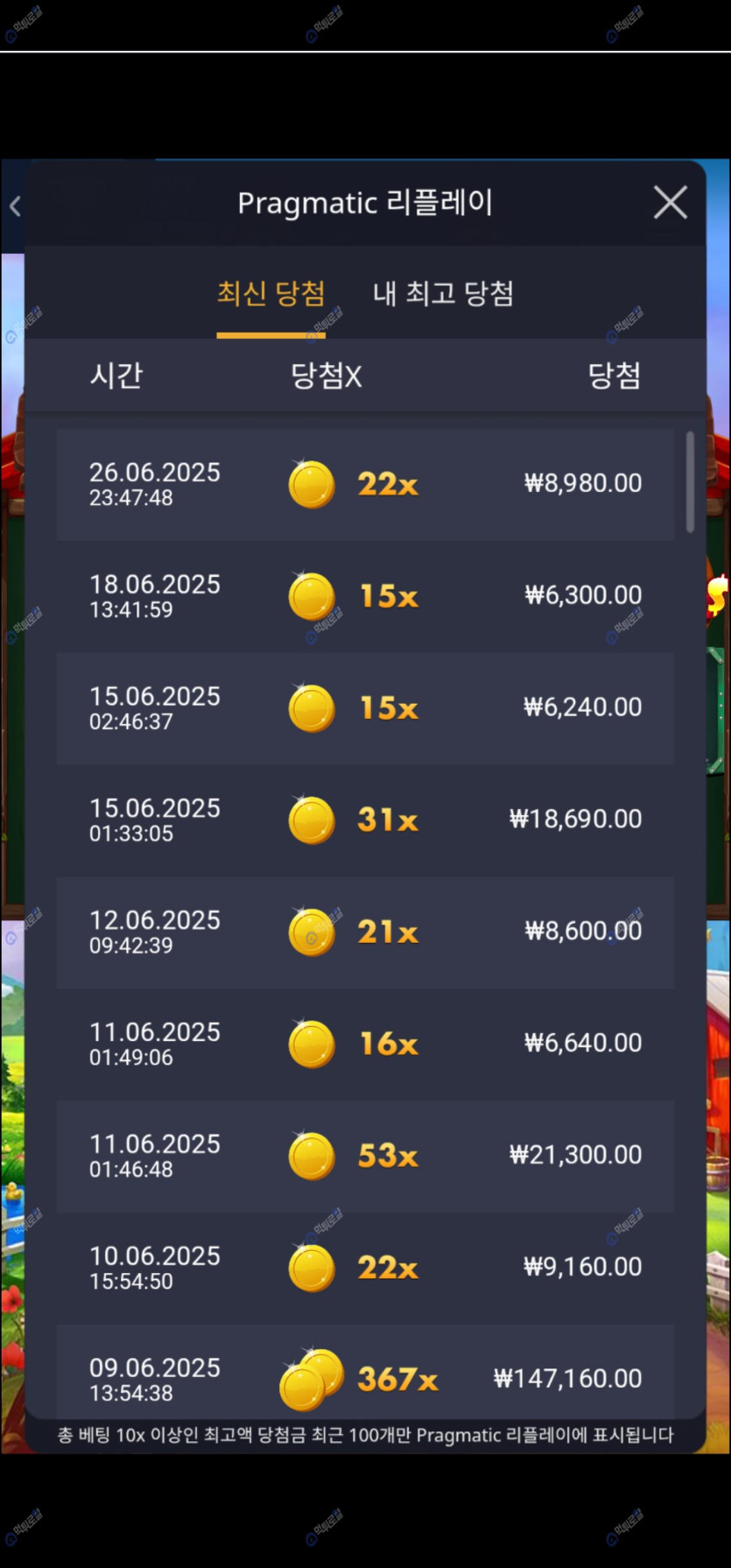Open the 16x win replay

point(365,1044)
